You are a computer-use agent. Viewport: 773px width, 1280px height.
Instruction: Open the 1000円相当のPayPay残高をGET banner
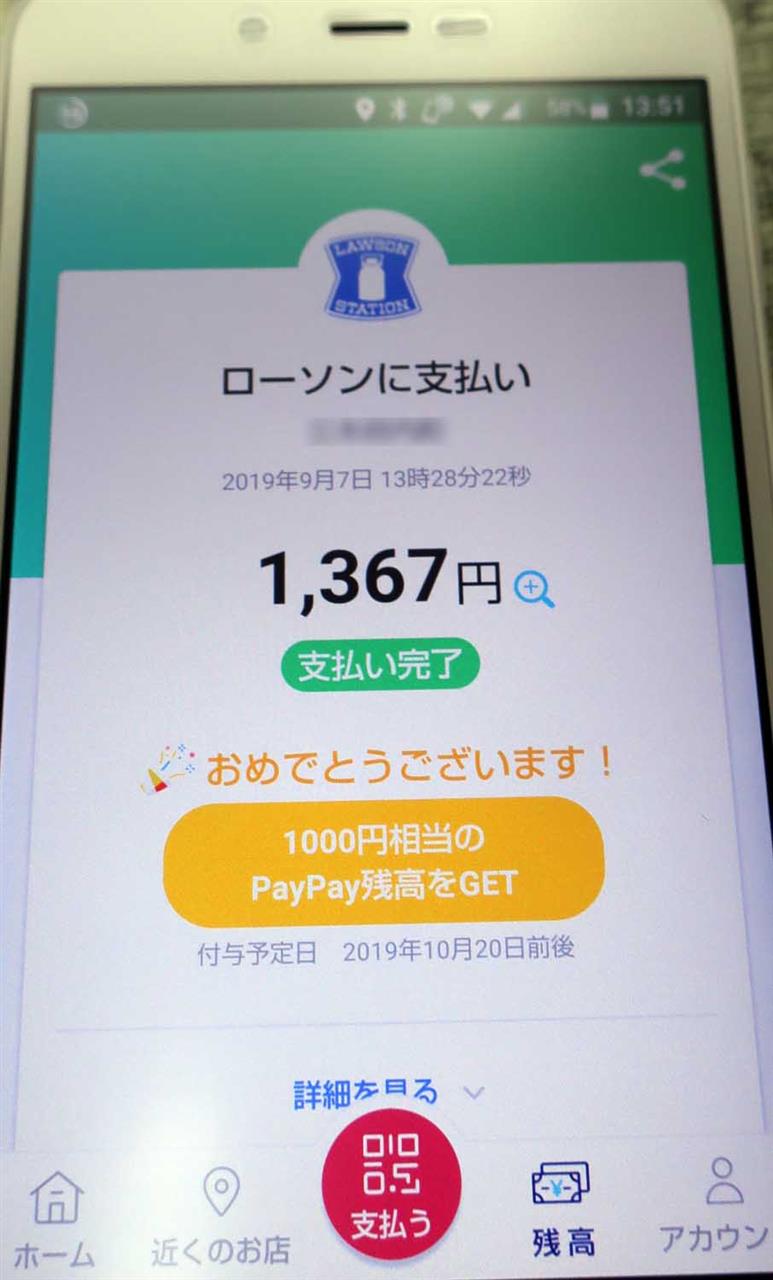[x=383, y=862]
